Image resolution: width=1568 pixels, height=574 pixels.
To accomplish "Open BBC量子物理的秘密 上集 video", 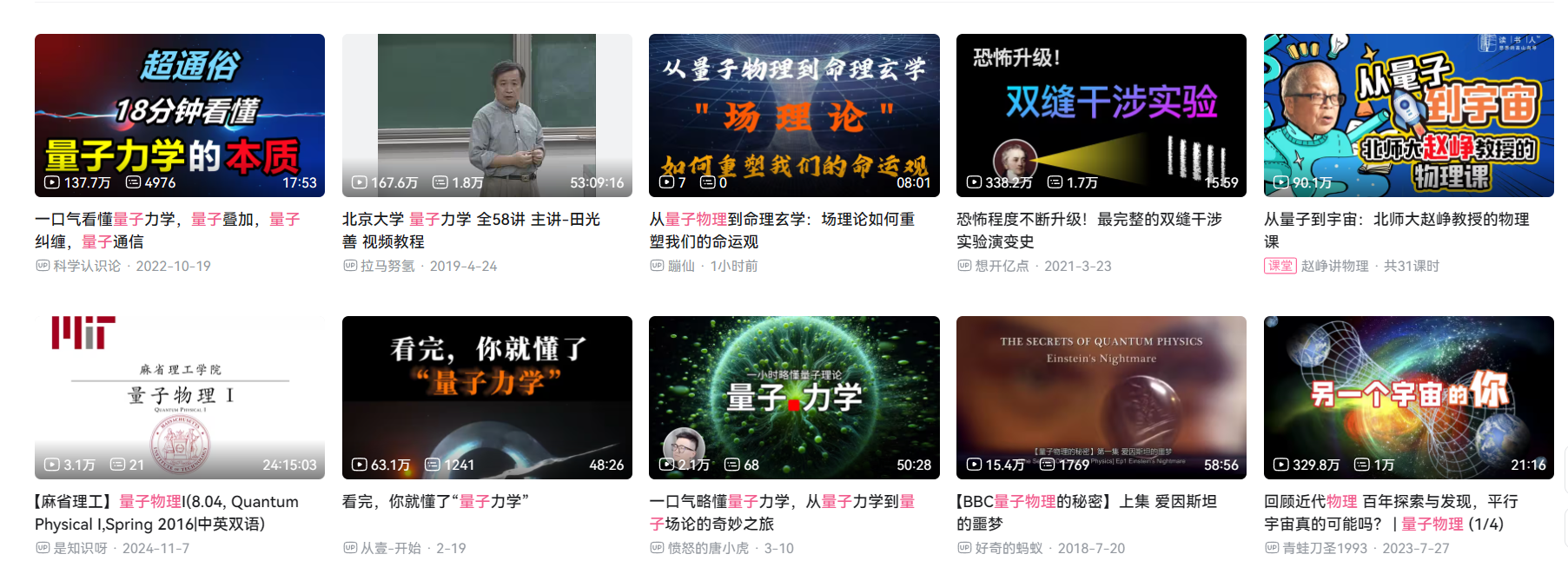I will click(1101, 397).
